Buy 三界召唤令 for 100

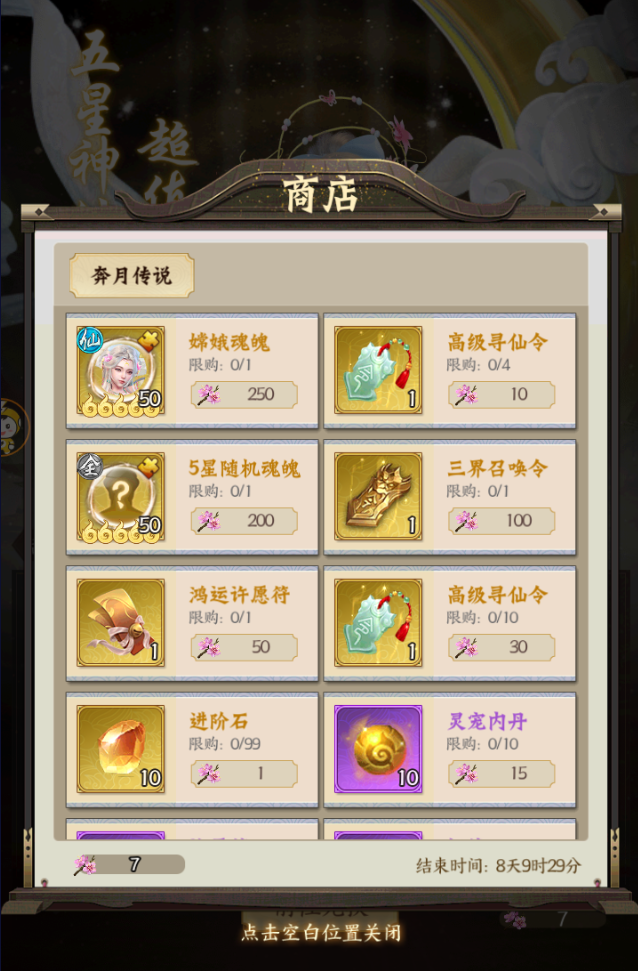pyautogui.click(x=502, y=520)
